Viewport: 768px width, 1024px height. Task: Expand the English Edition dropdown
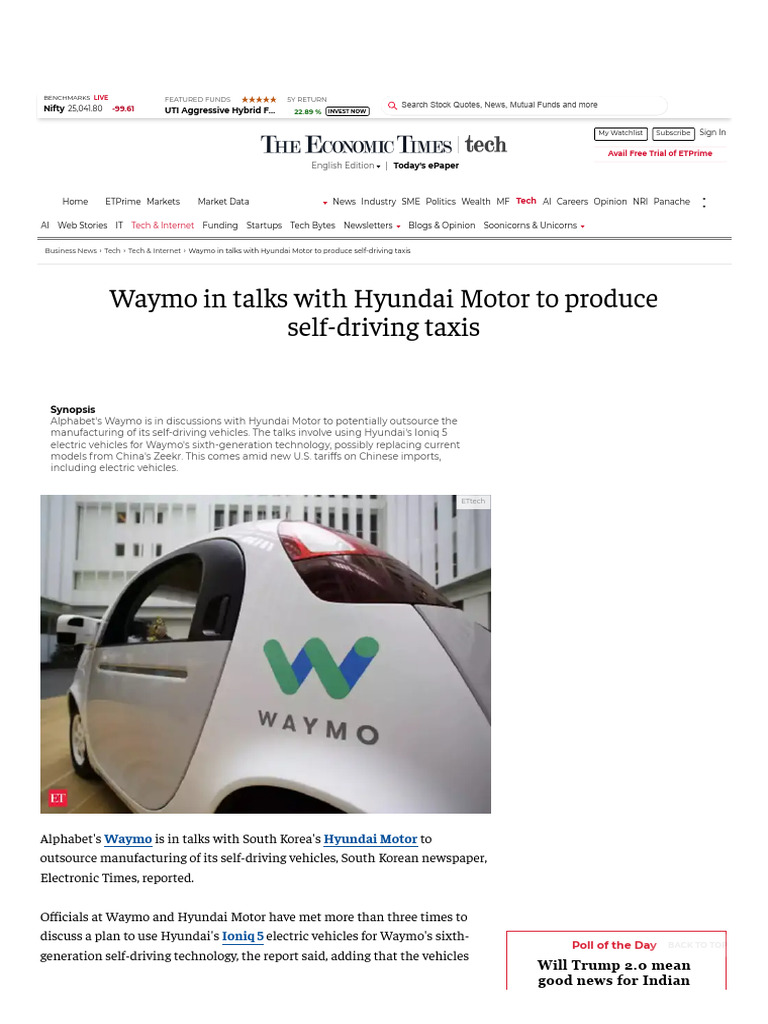click(x=346, y=166)
